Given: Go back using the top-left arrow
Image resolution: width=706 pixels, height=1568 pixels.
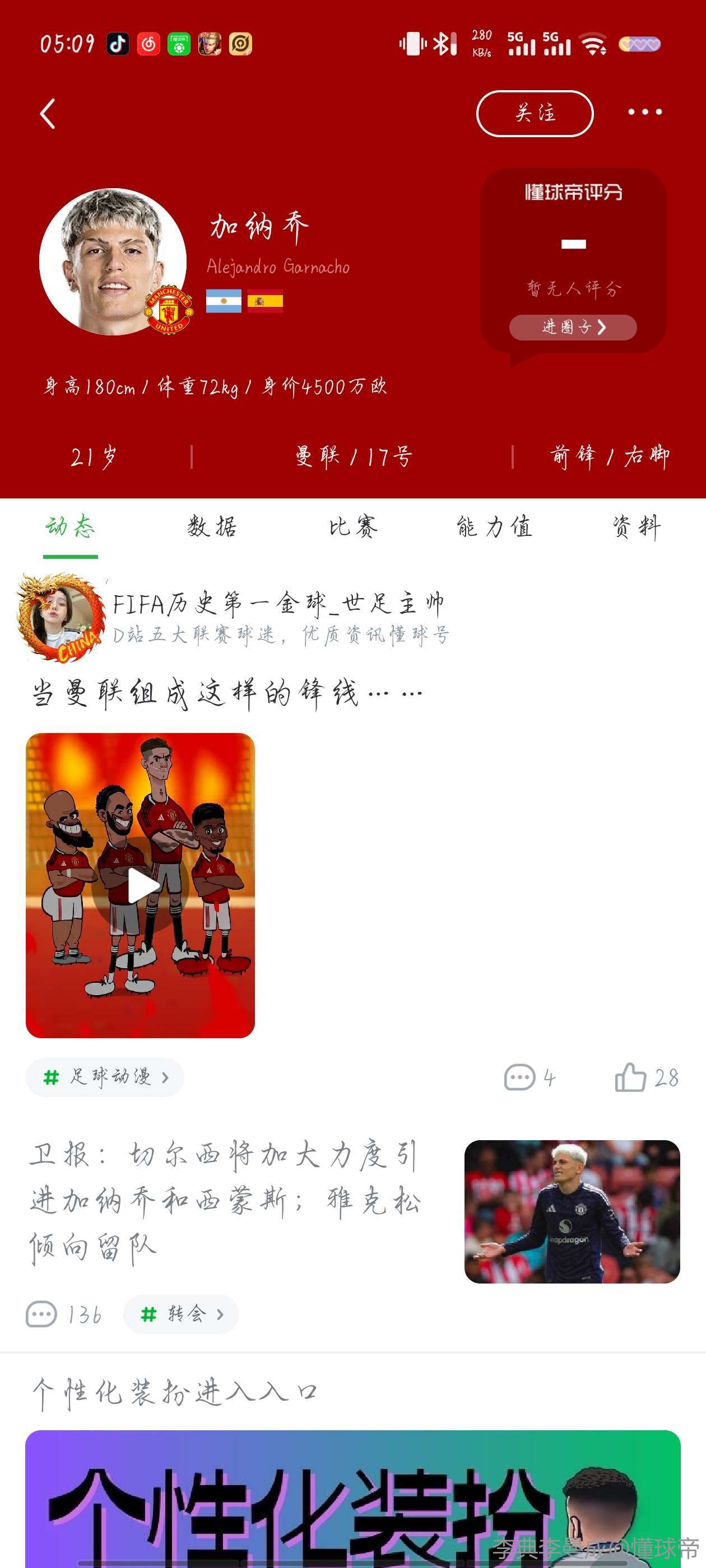Looking at the screenshot, I should click(48, 114).
